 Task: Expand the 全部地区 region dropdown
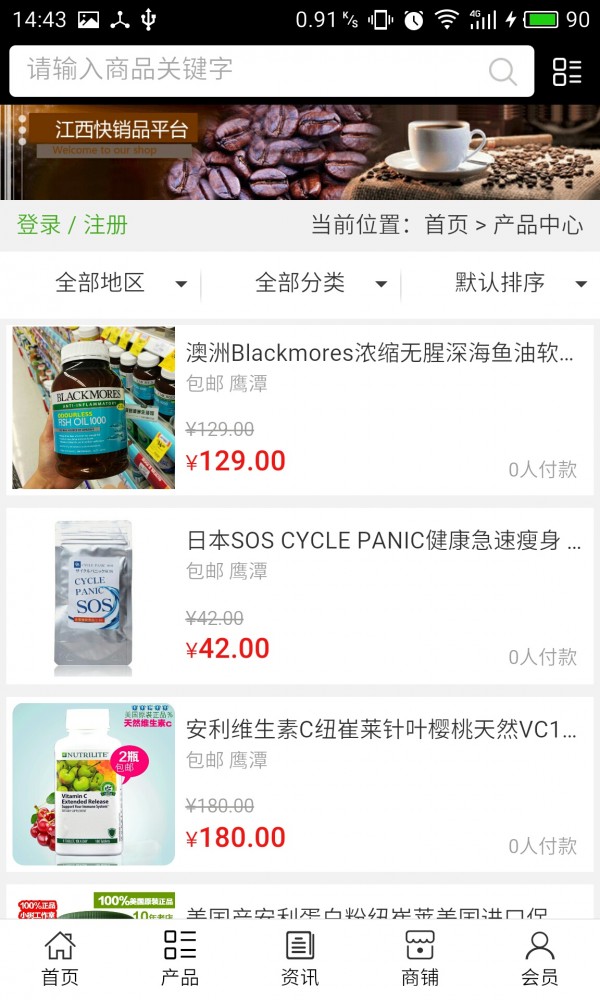120,283
